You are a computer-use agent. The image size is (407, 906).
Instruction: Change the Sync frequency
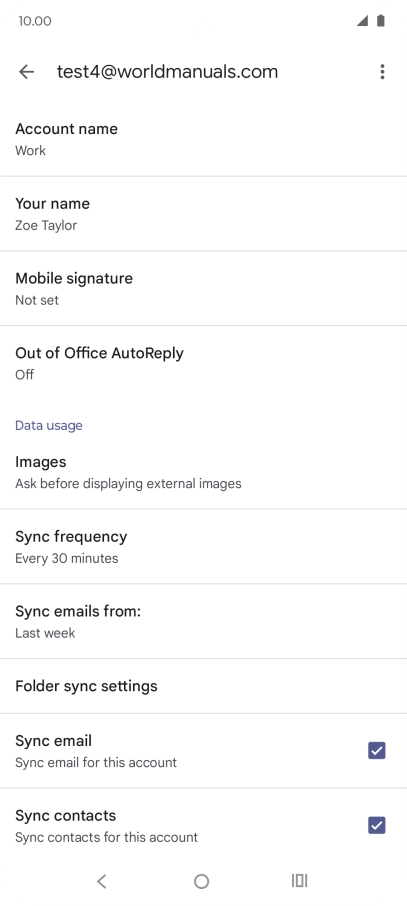[204, 547]
